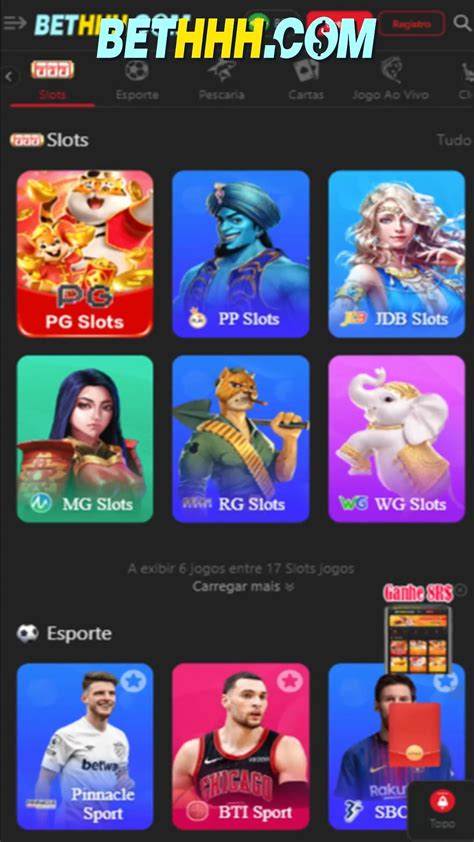Open PG Slots tile
The image size is (474, 842).
pyautogui.click(x=85, y=253)
